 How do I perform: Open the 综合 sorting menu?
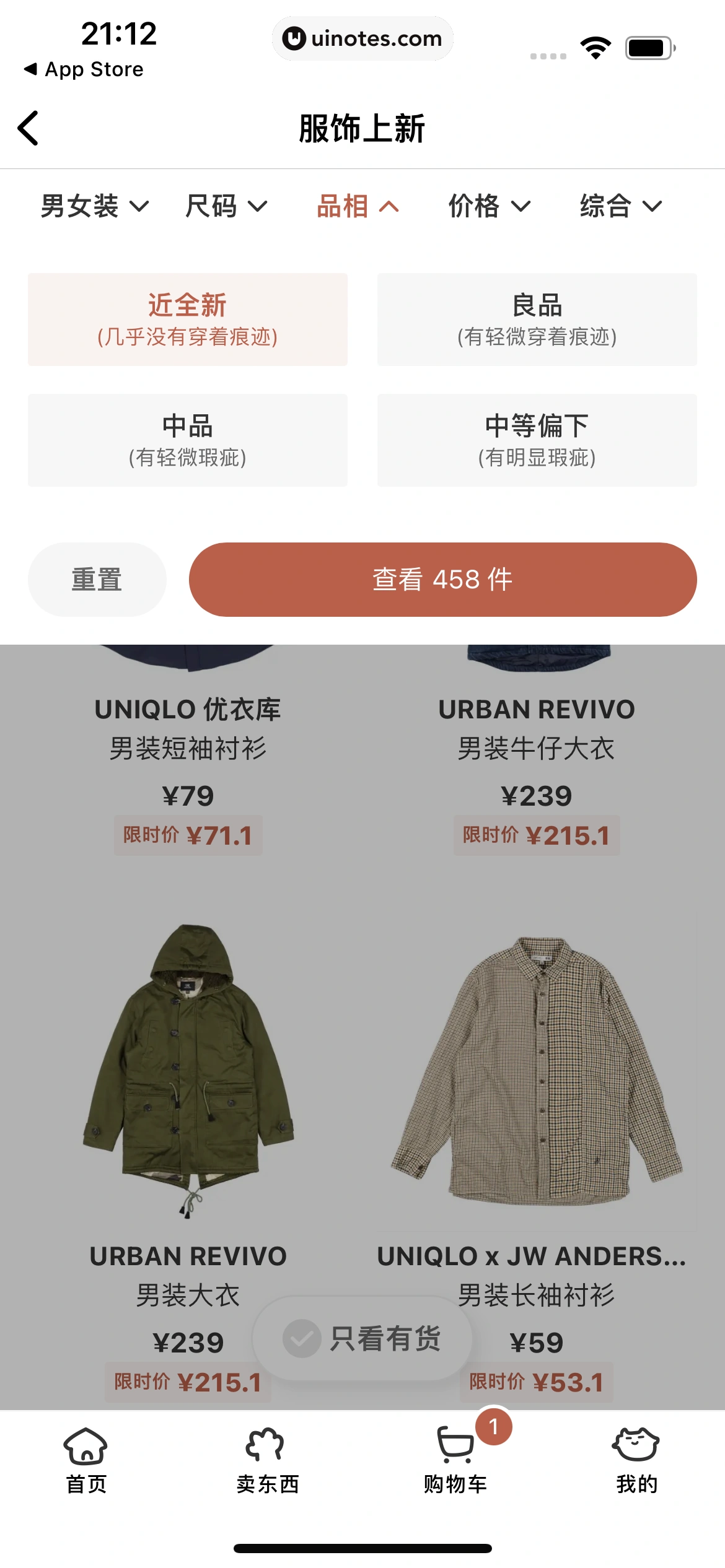[x=620, y=207]
